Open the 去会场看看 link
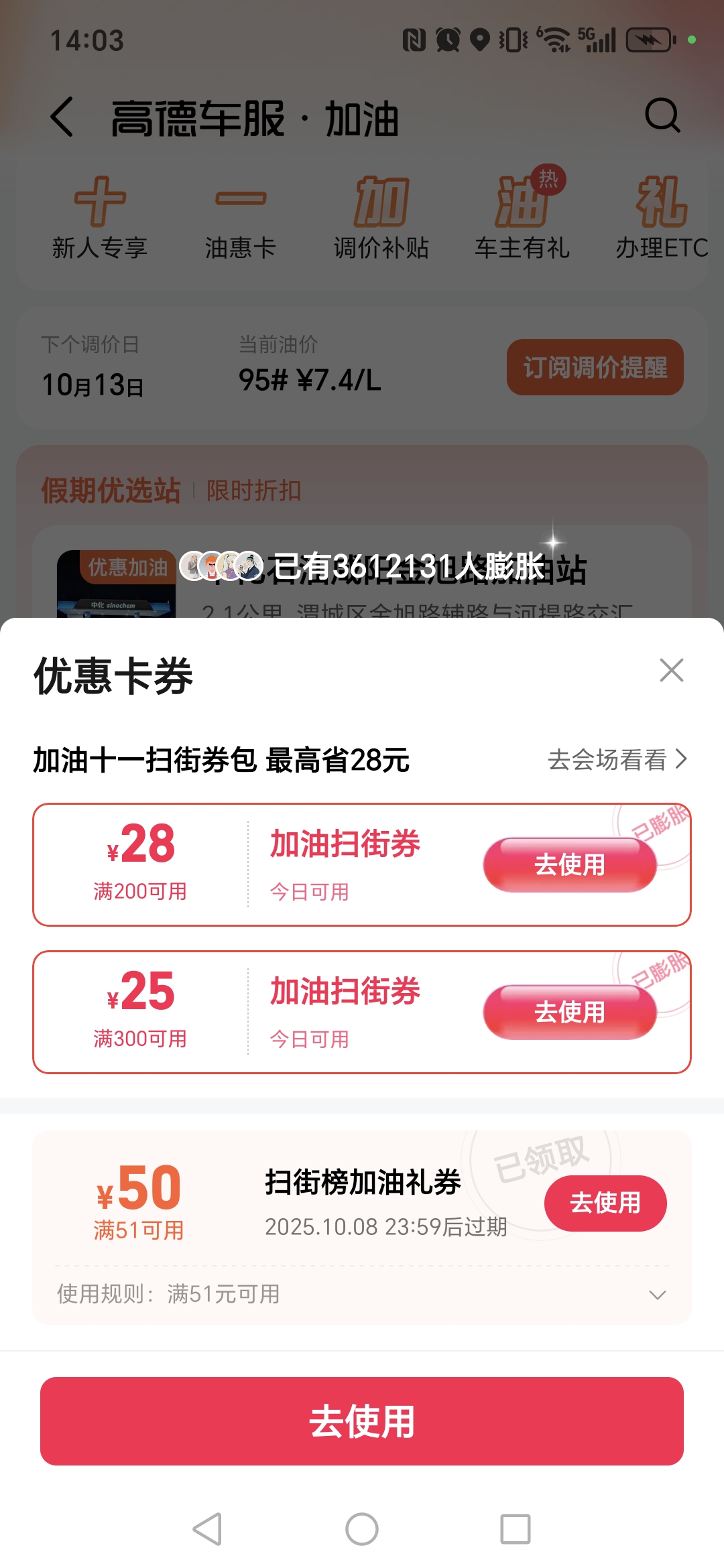Image resolution: width=724 pixels, height=1568 pixels. pos(617,760)
